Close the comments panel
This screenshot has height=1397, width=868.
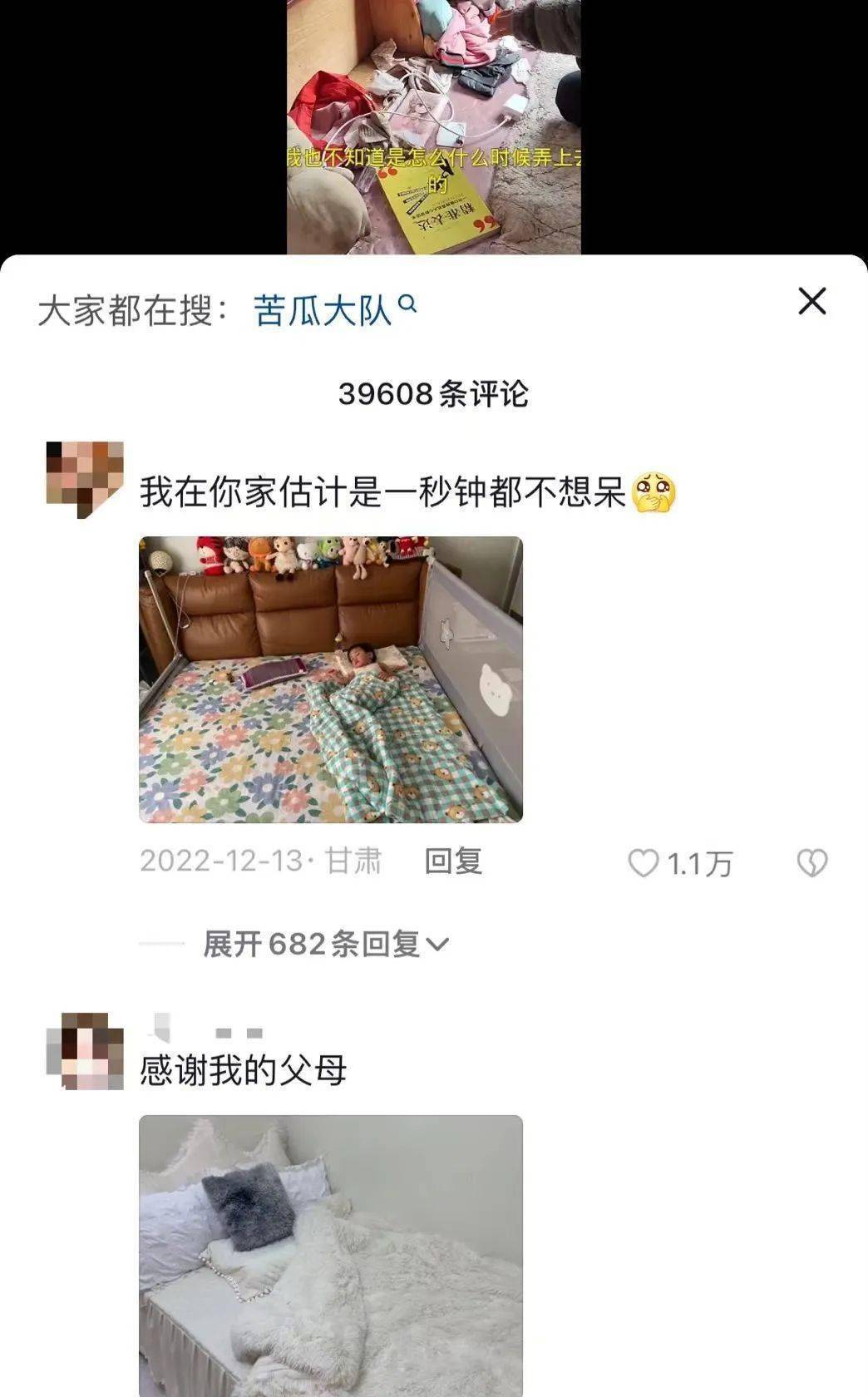(x=811, y=301)
